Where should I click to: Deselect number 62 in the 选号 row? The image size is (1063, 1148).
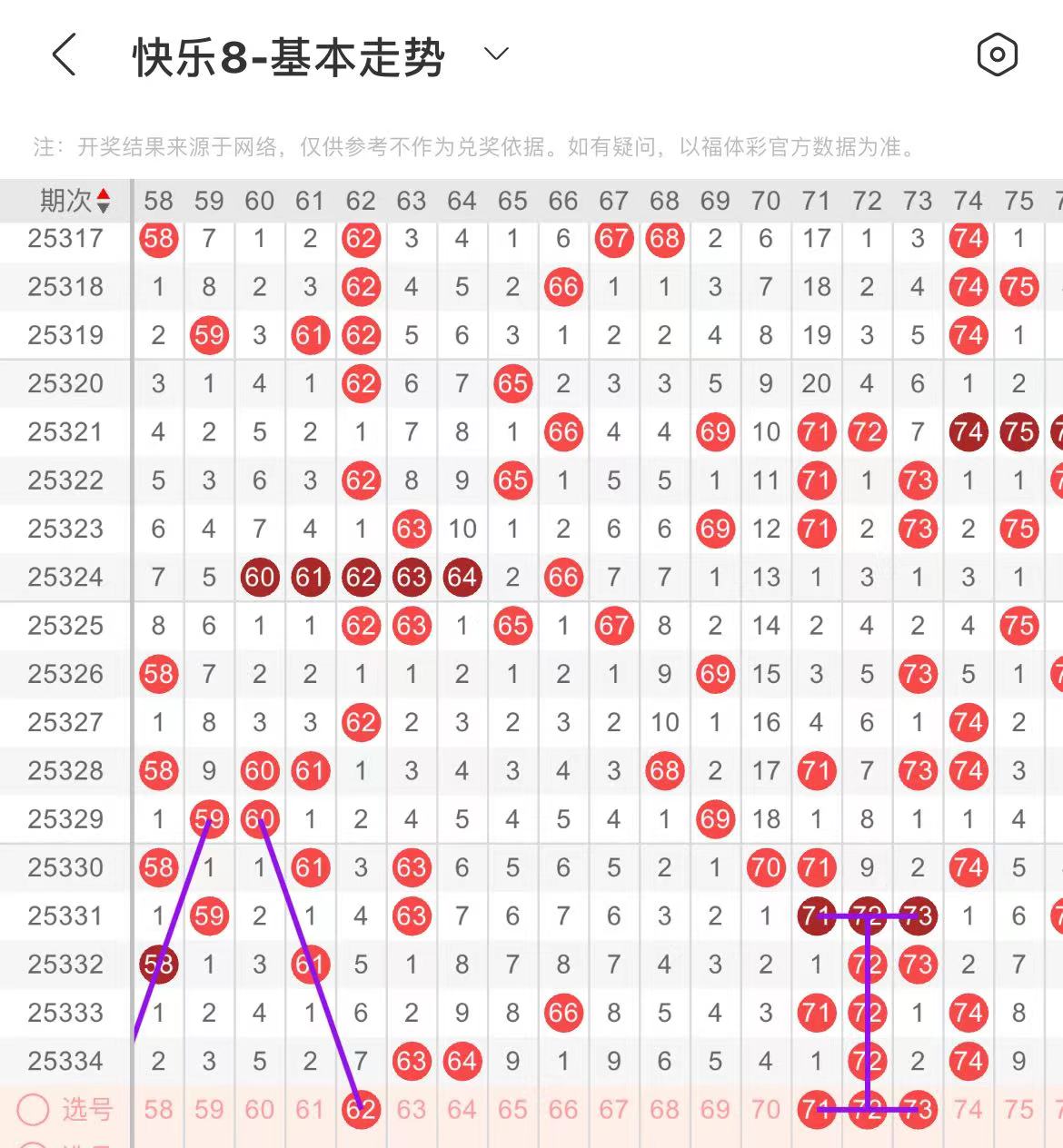(x=361, y=1109)
